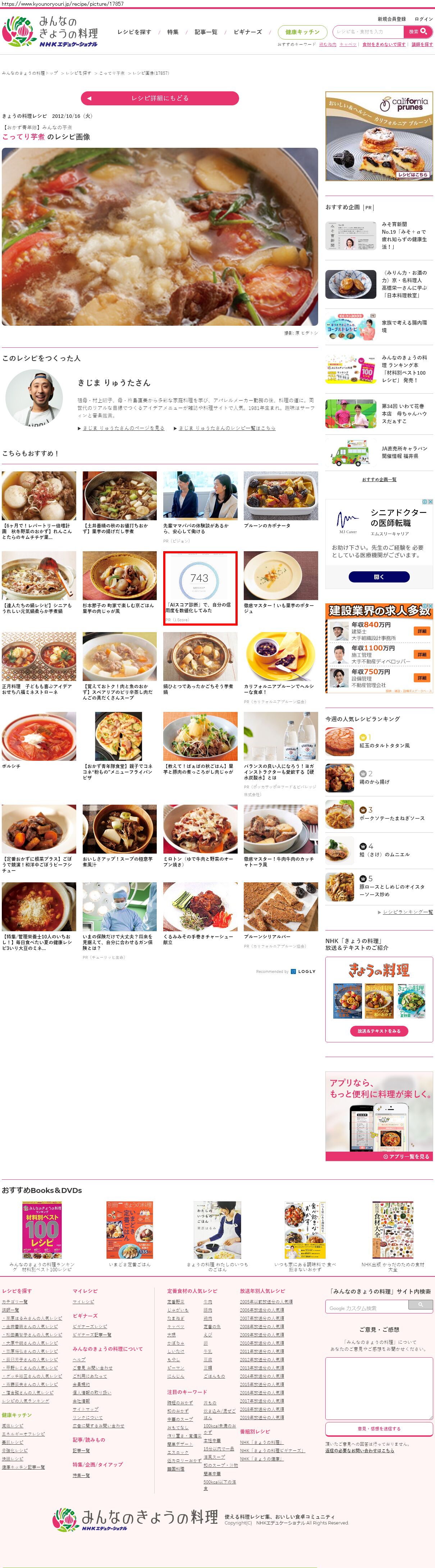Open 記事一覧 in top navigation

tap(206, 32)
